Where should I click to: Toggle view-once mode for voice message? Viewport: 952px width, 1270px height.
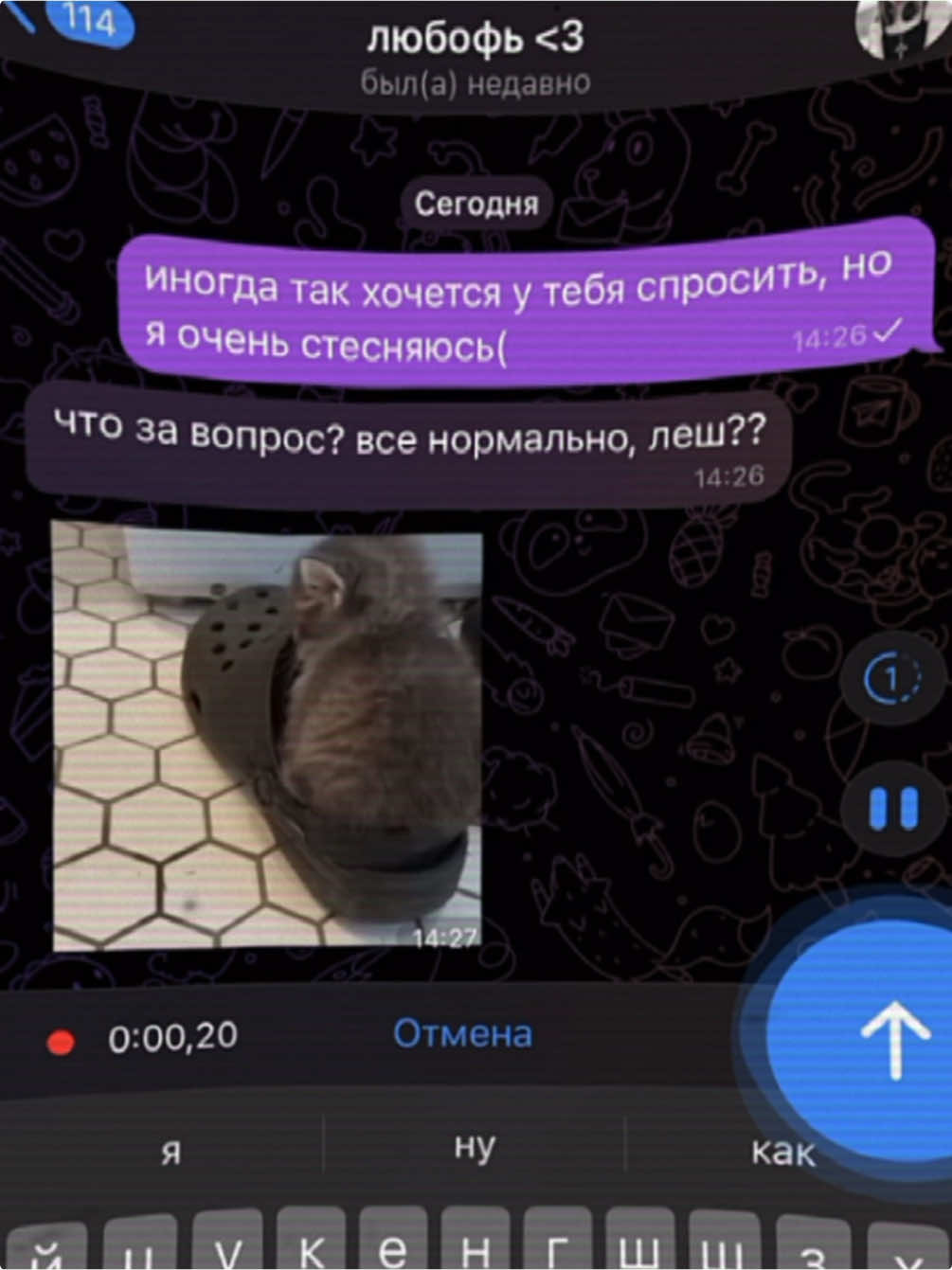[892, 678]
